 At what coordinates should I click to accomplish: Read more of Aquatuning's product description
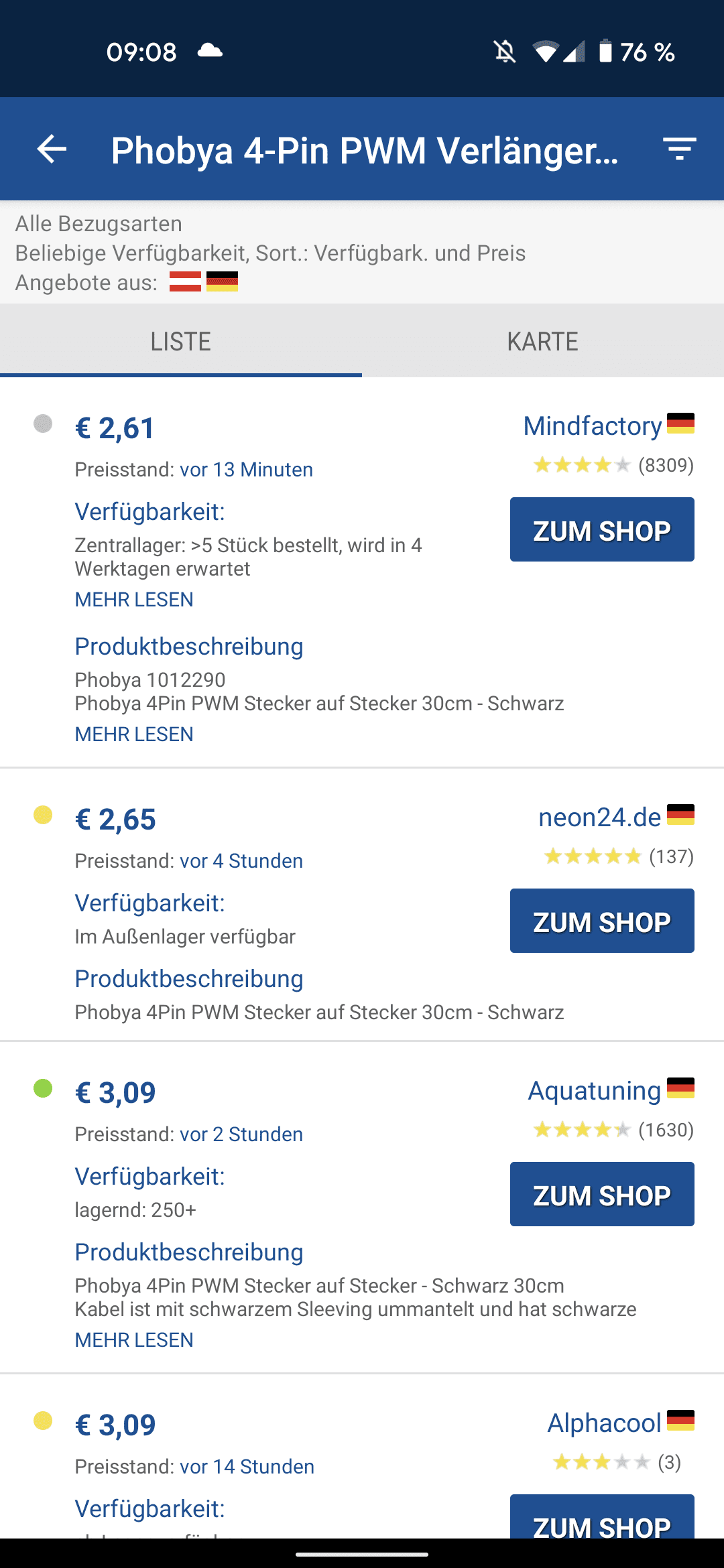[134, 1340]
